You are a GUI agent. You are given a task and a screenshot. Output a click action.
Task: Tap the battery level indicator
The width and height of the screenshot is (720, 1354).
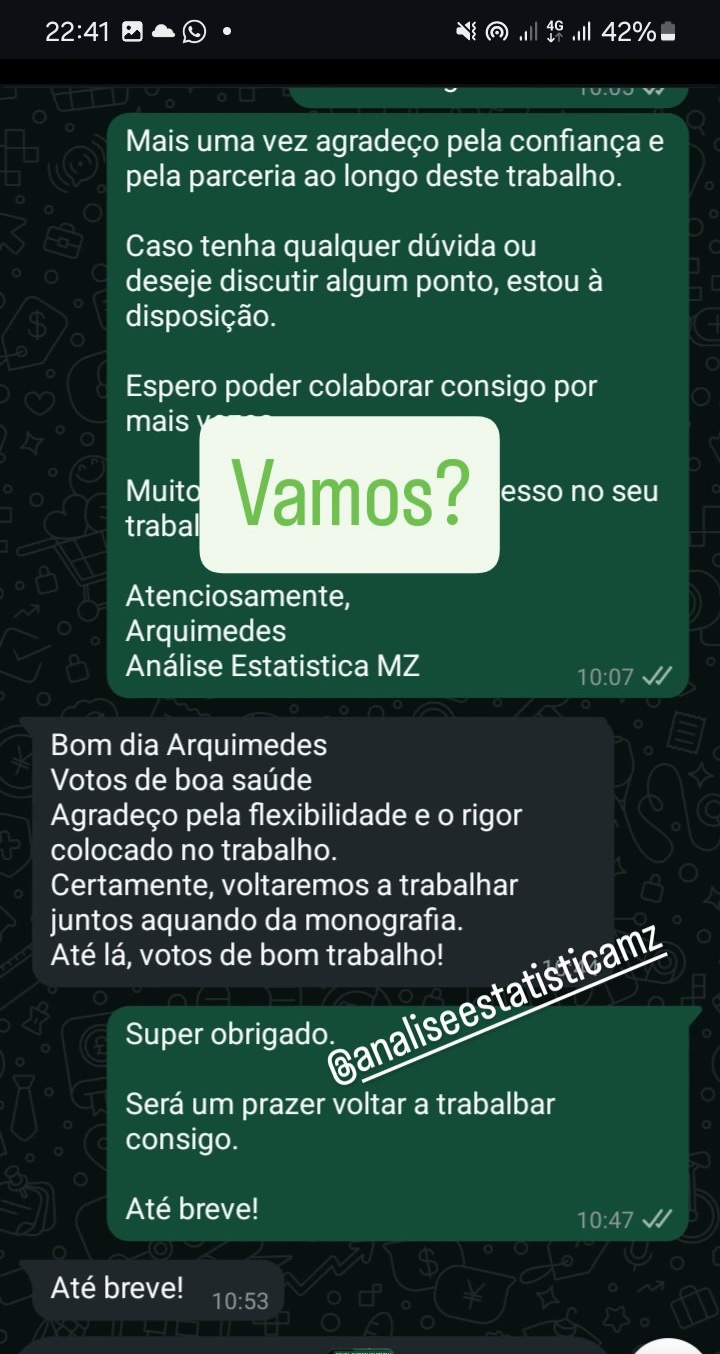click(667, 31)
